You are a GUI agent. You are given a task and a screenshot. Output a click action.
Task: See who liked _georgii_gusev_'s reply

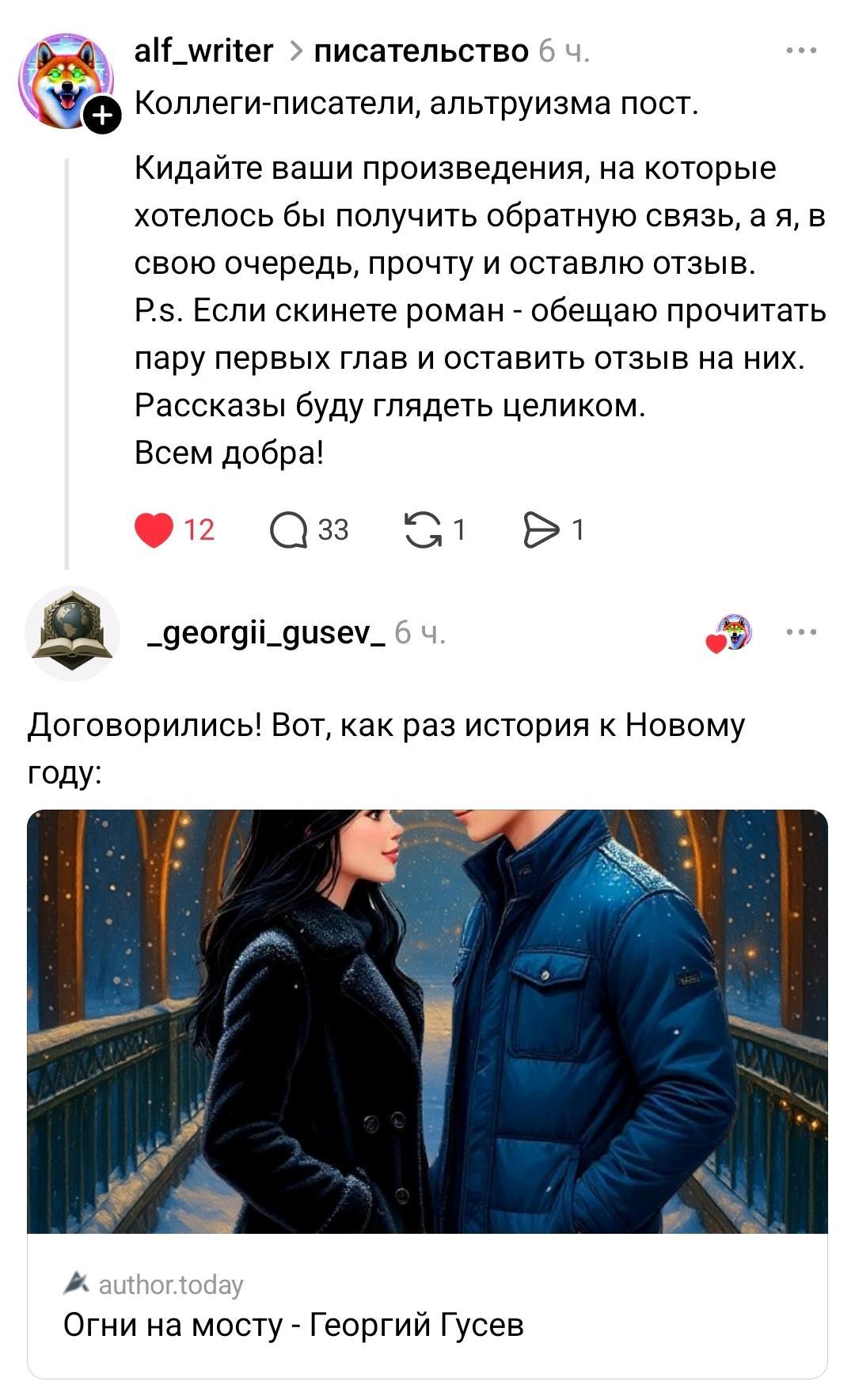[731, 634]
